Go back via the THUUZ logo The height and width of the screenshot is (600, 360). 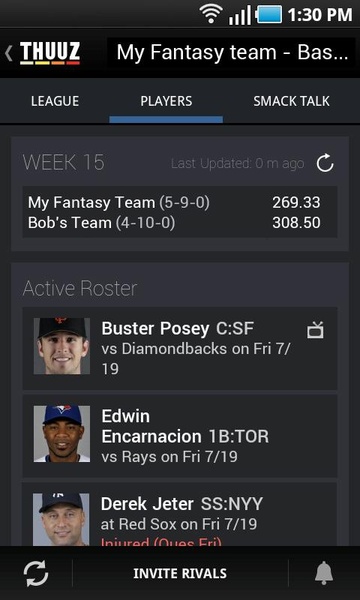coord(43,53)
